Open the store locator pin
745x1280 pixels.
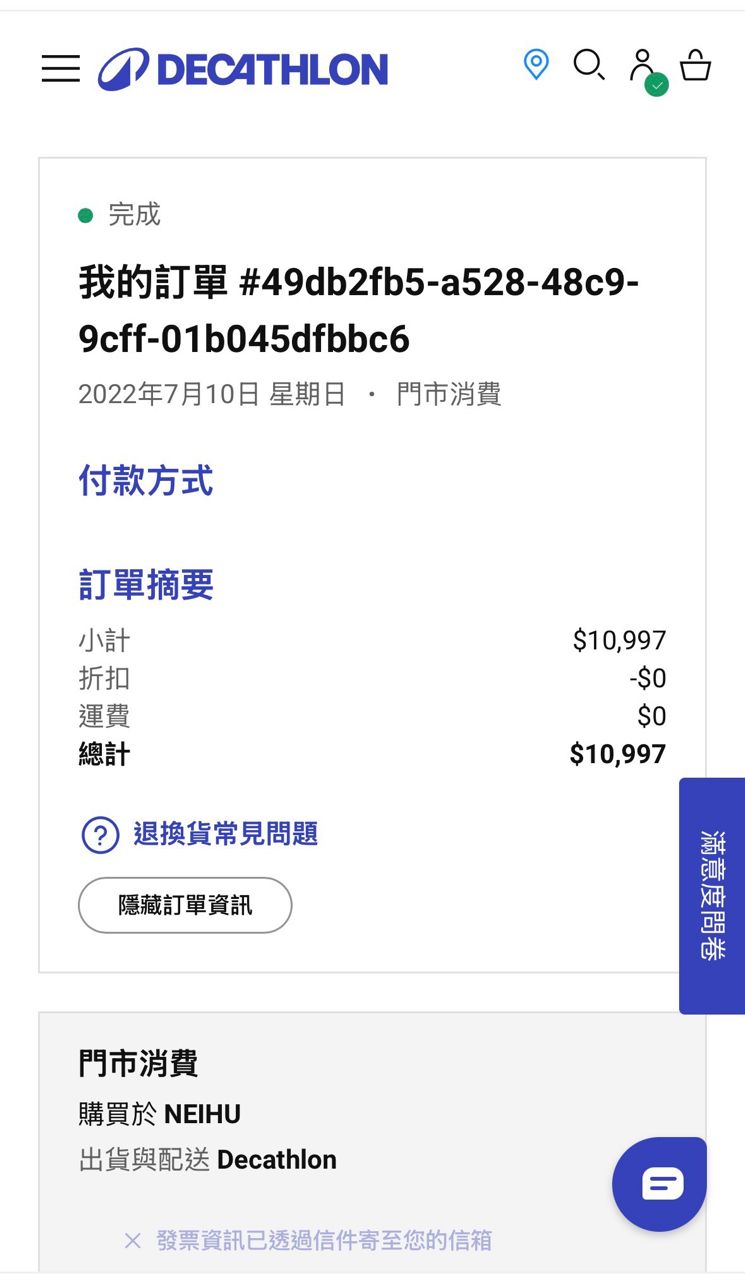[536, 65]
